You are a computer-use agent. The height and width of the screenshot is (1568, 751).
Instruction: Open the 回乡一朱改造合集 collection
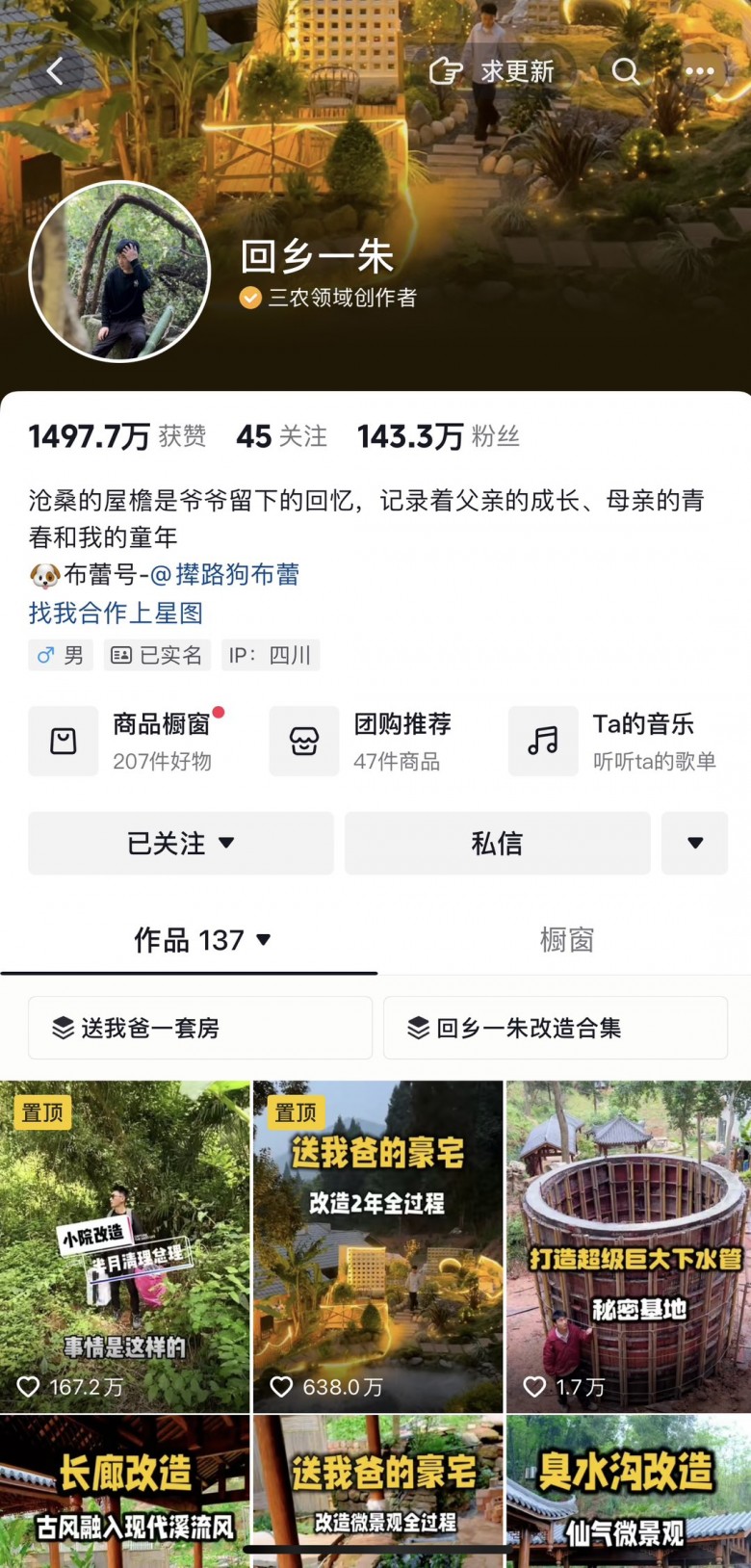point(555,1028)
